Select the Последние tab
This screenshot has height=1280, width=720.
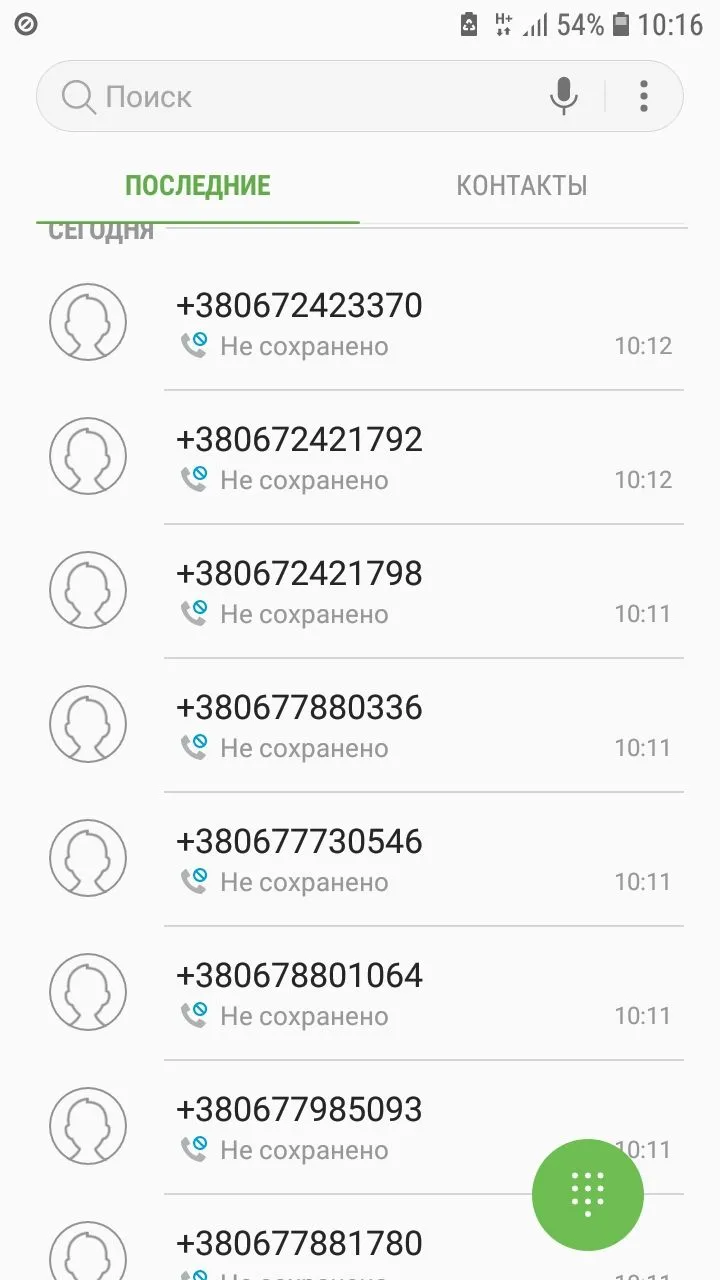click(198, 186)
